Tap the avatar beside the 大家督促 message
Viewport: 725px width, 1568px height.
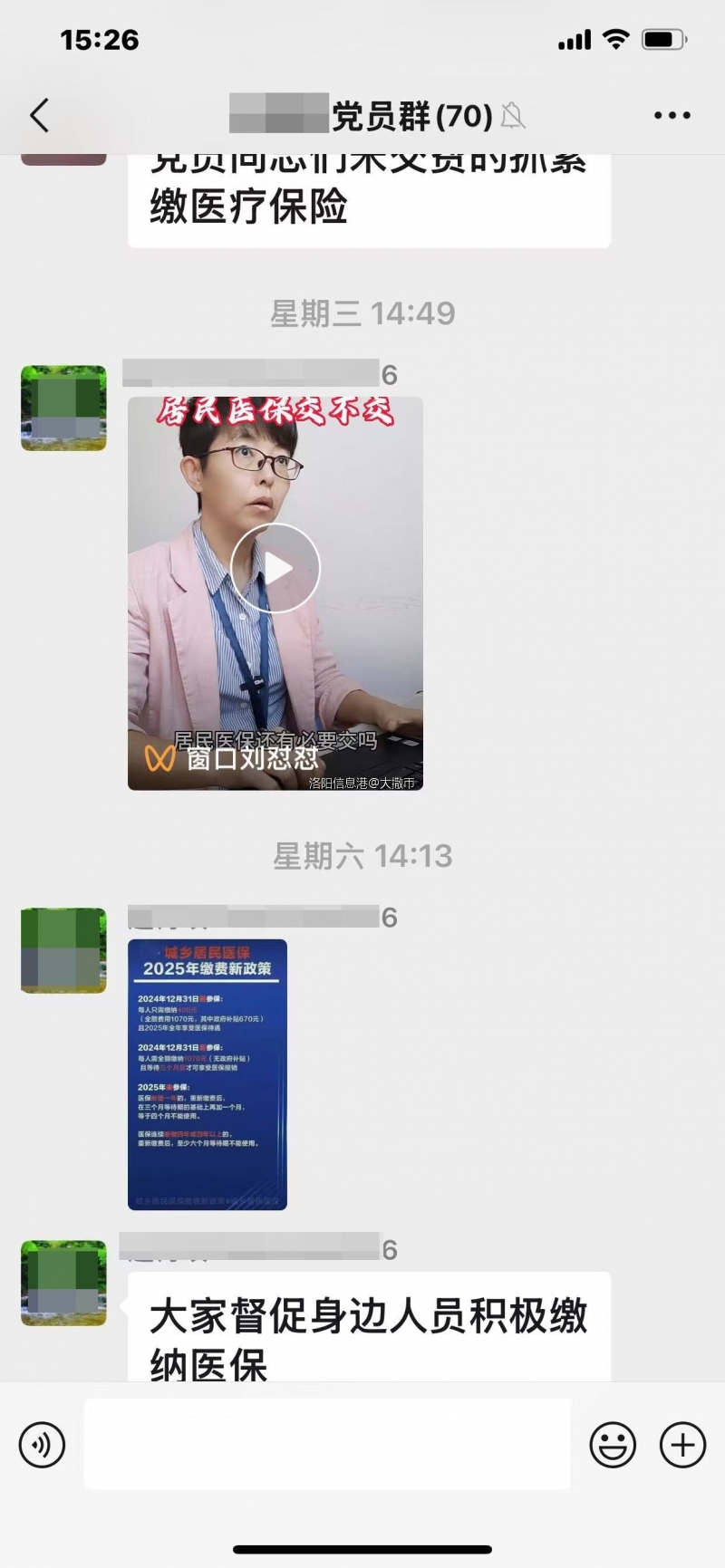click(62, 1282)
